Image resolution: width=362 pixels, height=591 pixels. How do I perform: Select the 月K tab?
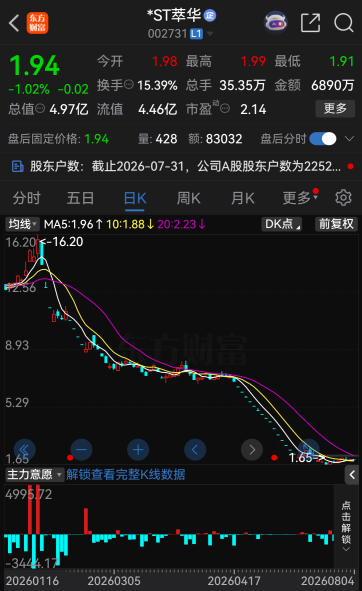coord(243,198)
